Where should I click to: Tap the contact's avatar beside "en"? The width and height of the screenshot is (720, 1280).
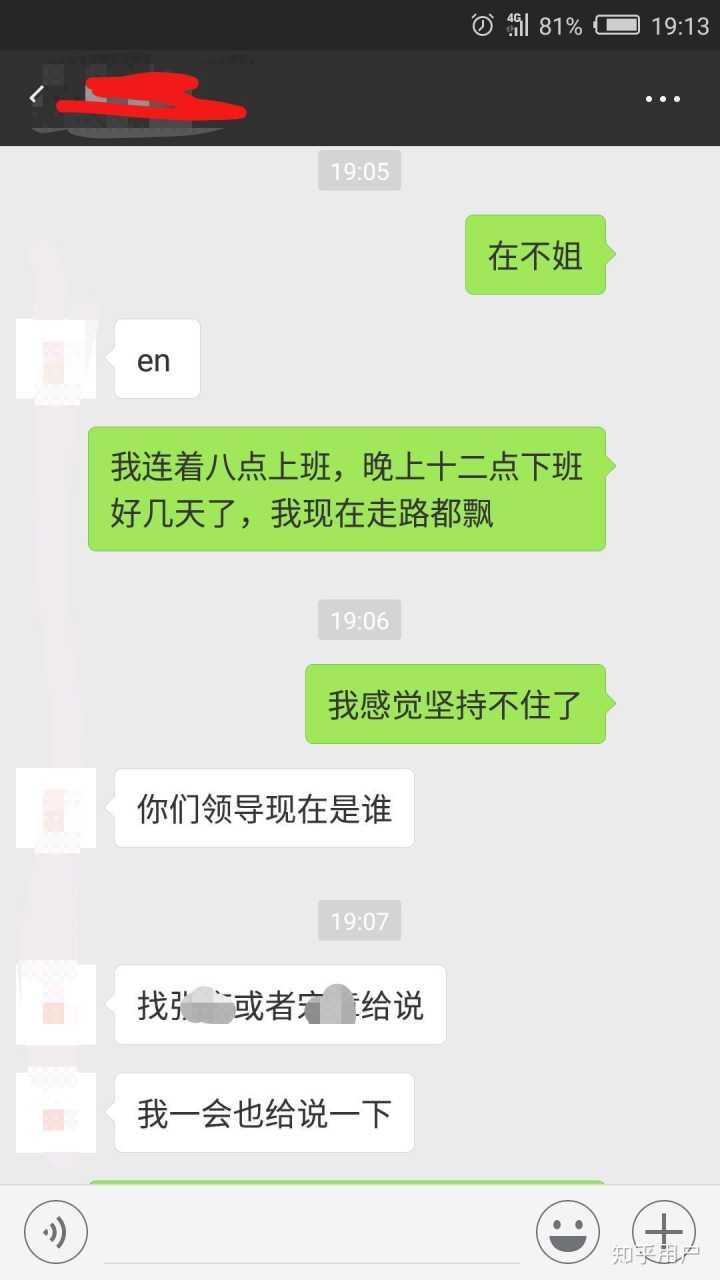[56, 359]
